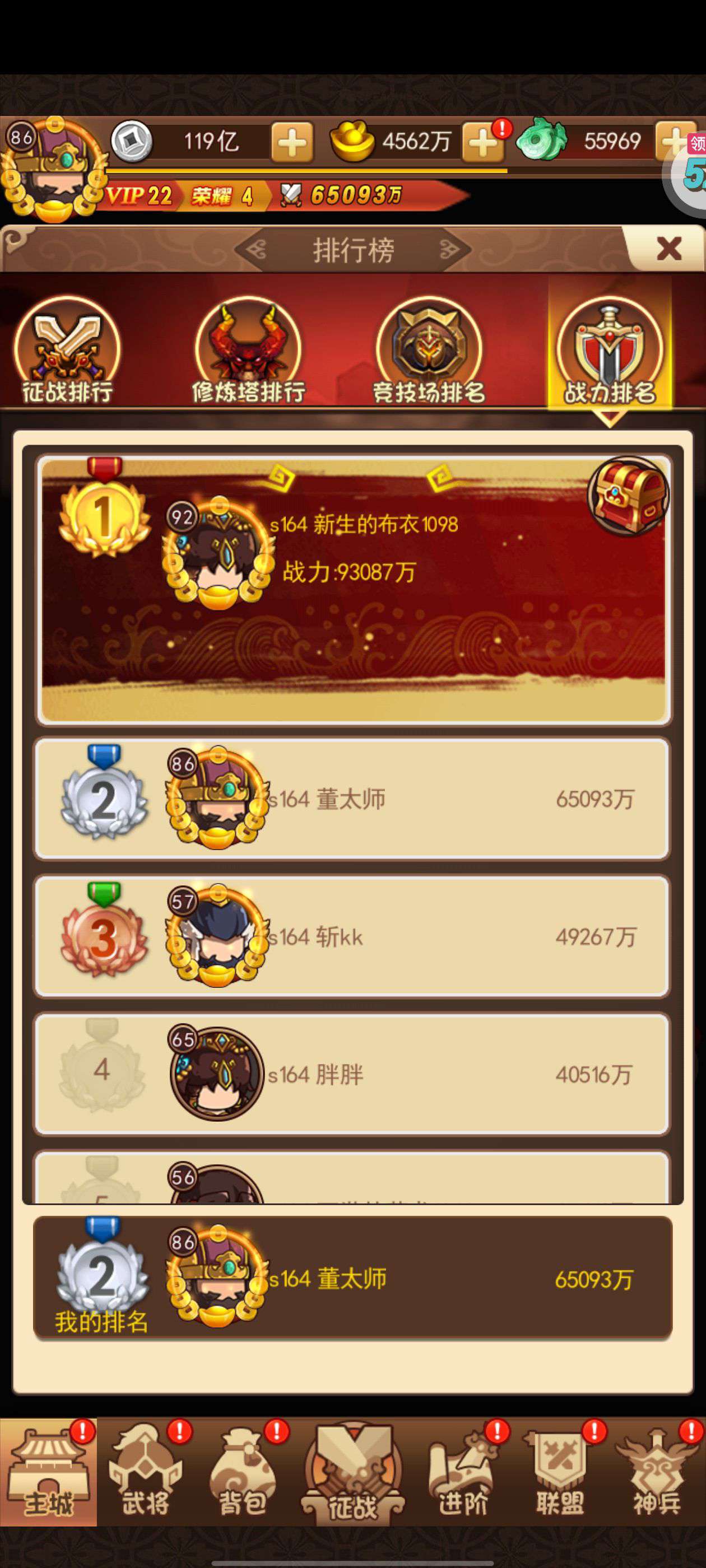This screenshot has height=1568, width=706.
Task: Open the 背包 backpack tab
Action: tap(242, 1472)
